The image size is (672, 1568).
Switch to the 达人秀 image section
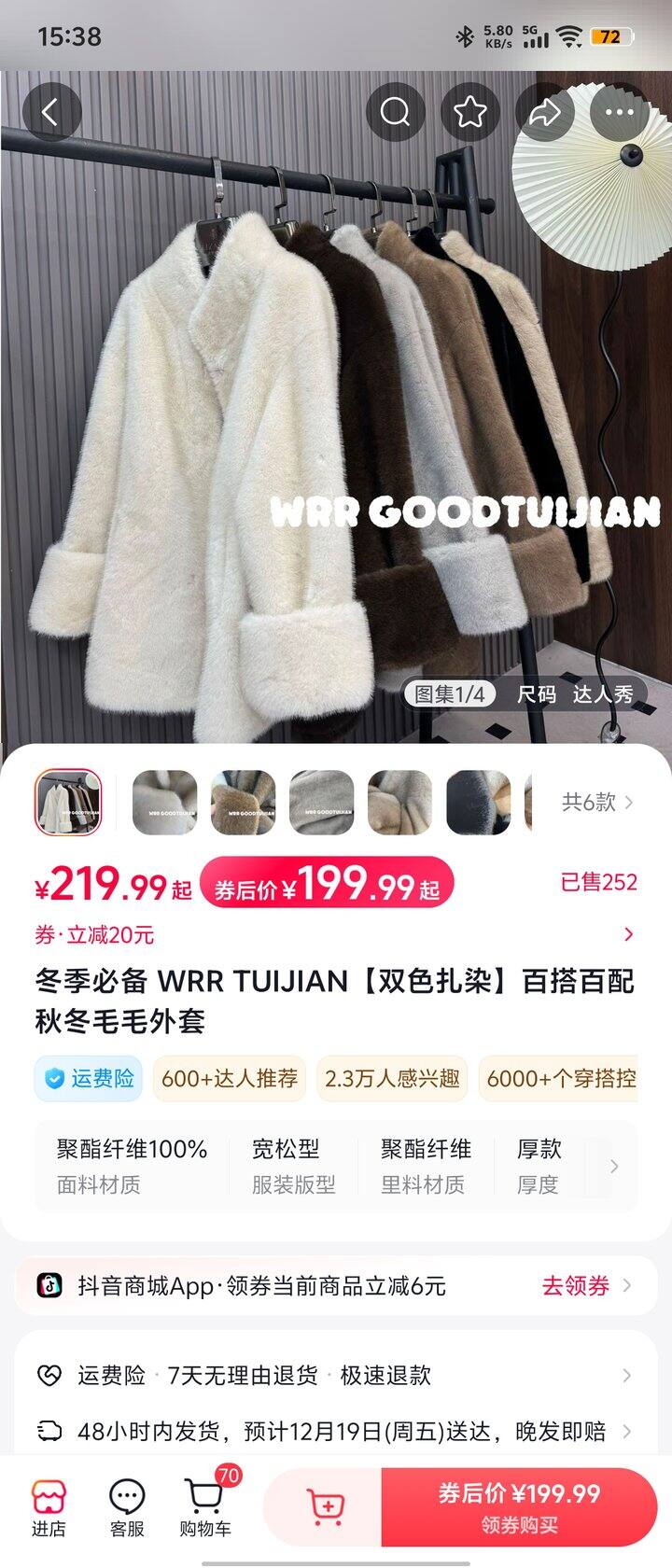pyautogui.click(x=603, y=694)
